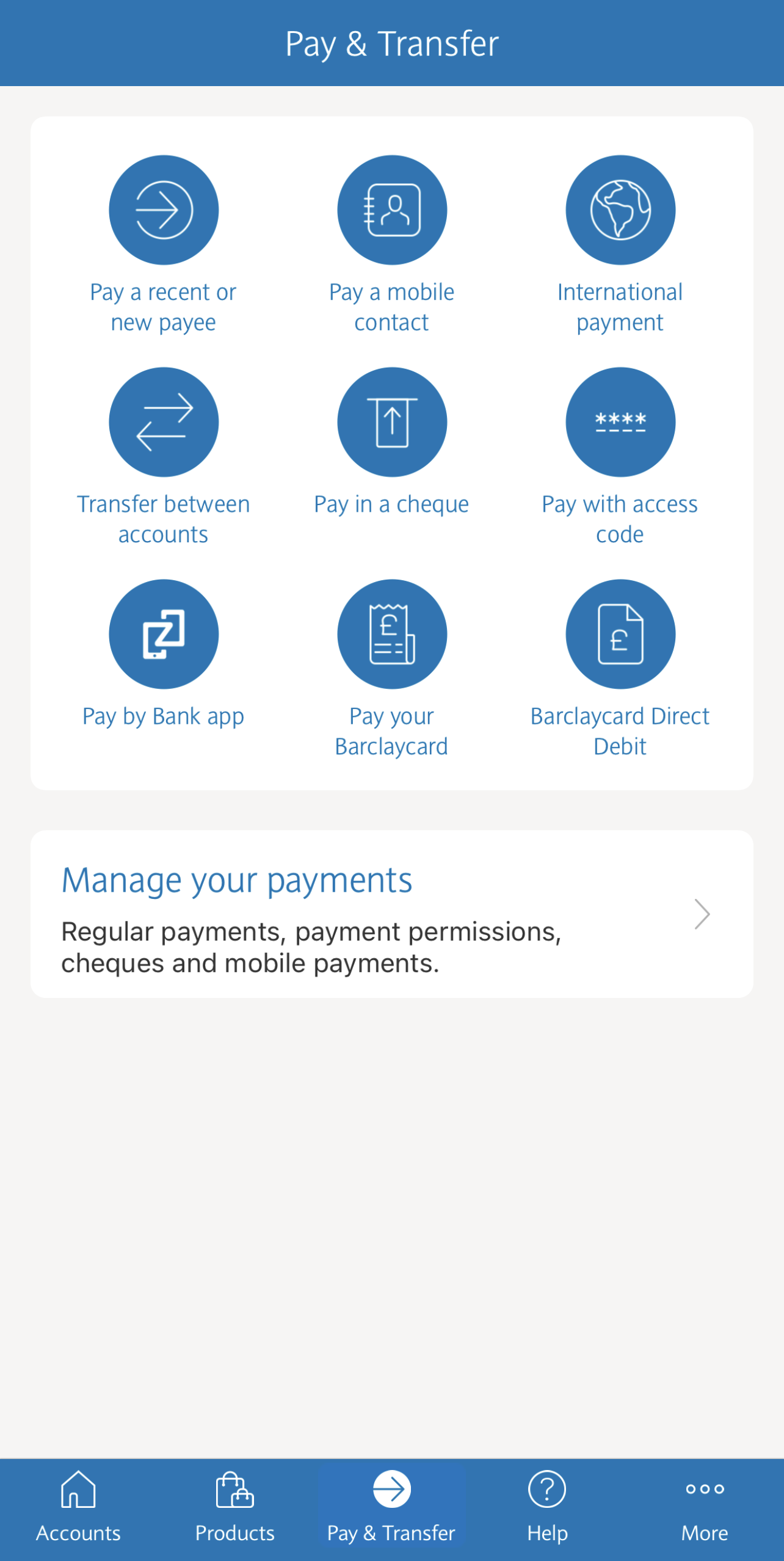Switch to the Accounts tab
Image resolution: width=784 pixels, height=1561 pixels.
coord(78,1508)
